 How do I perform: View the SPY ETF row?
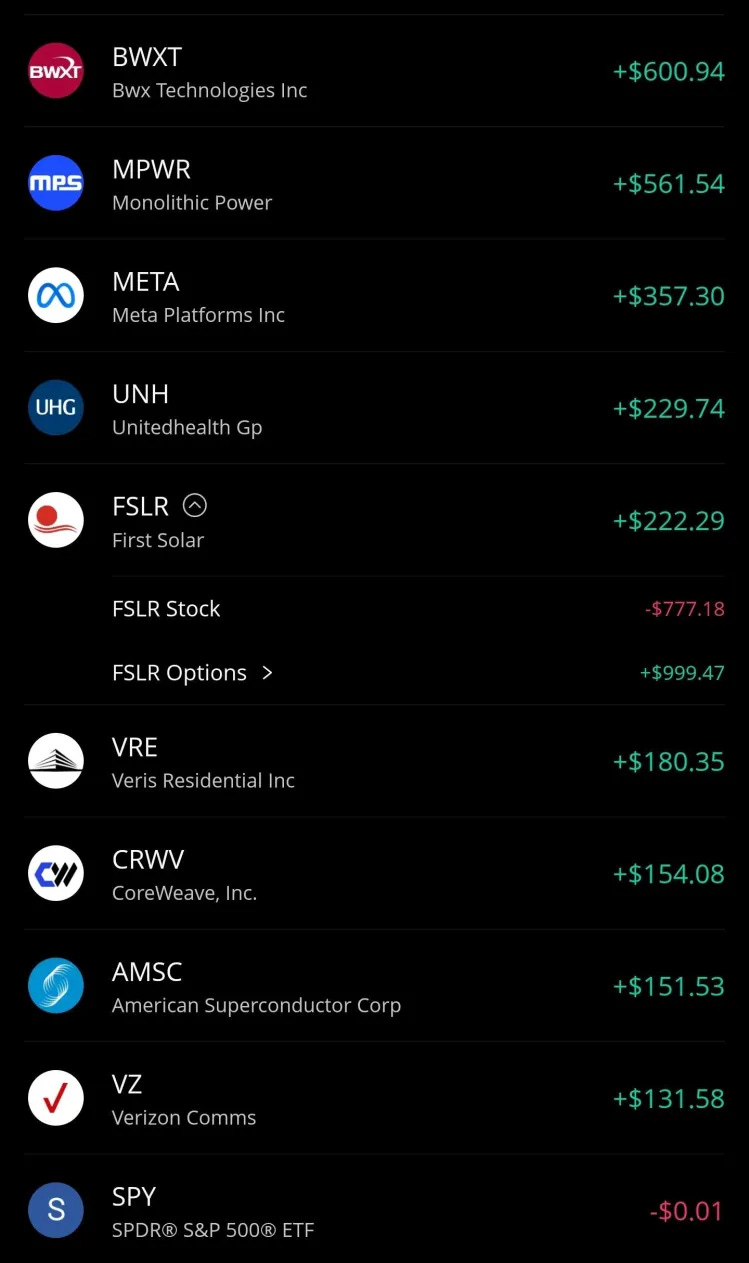coord(374,1211)
